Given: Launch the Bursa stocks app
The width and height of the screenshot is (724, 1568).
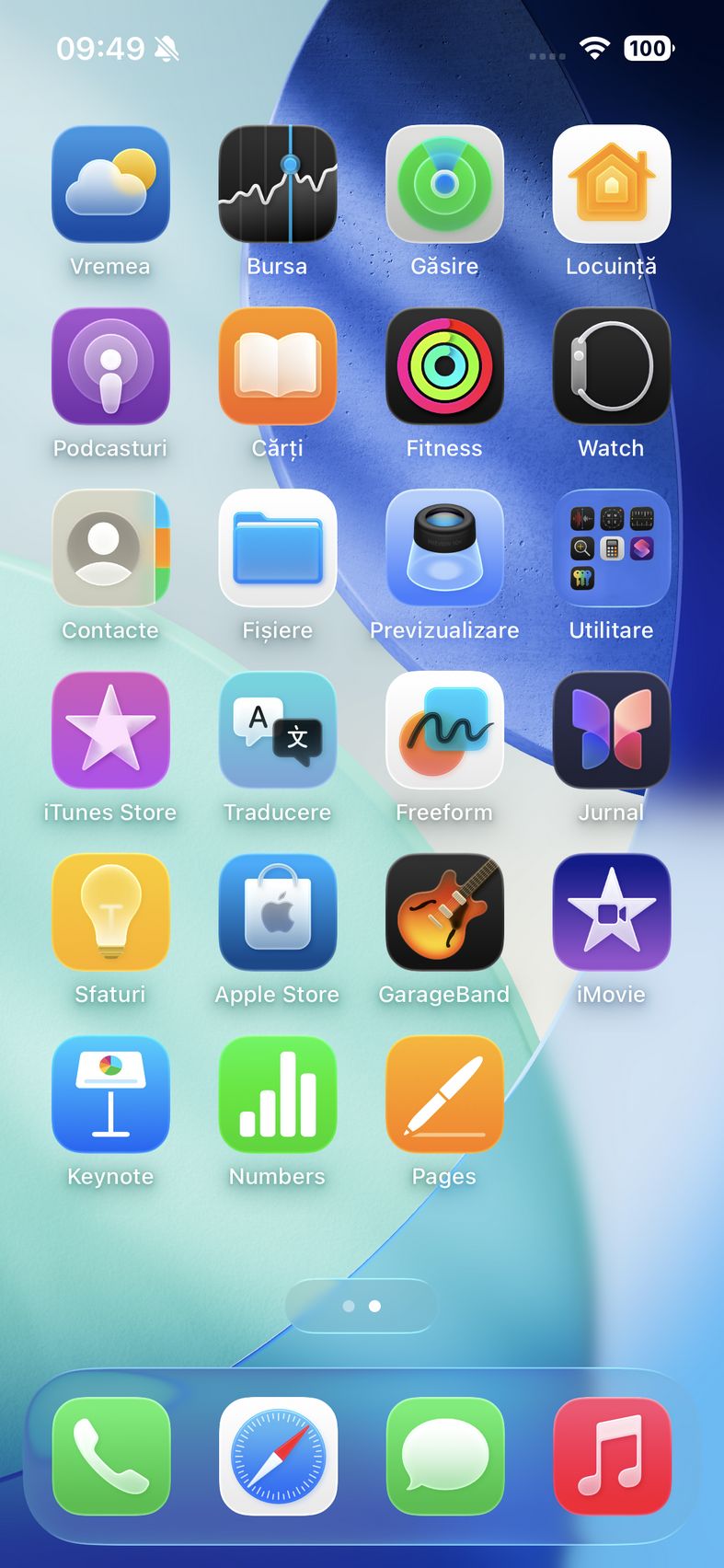Looking at the screenshot, I should (x=277, y=184).
